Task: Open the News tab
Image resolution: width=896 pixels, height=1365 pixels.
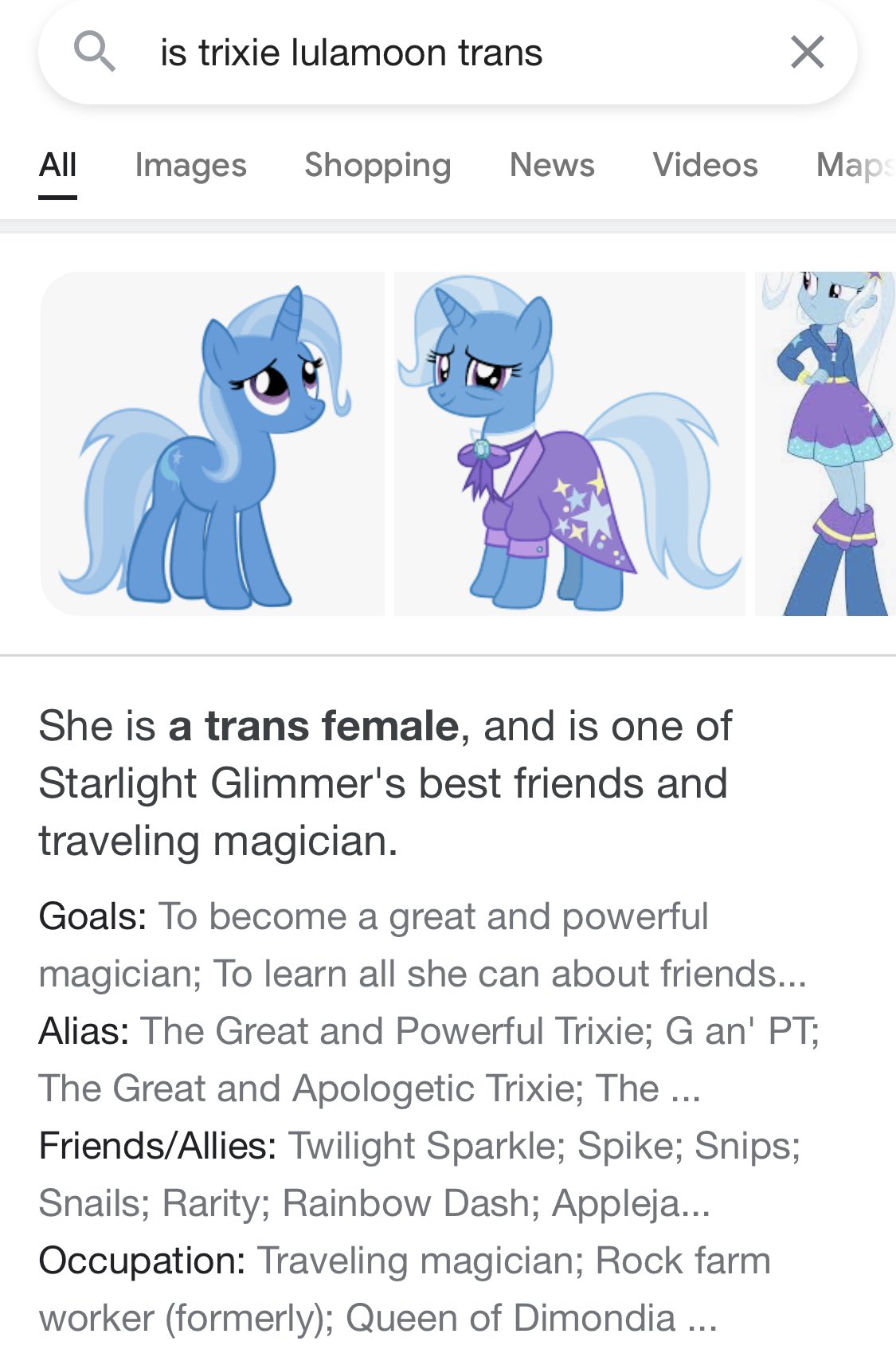Action: tap(552, 165)
